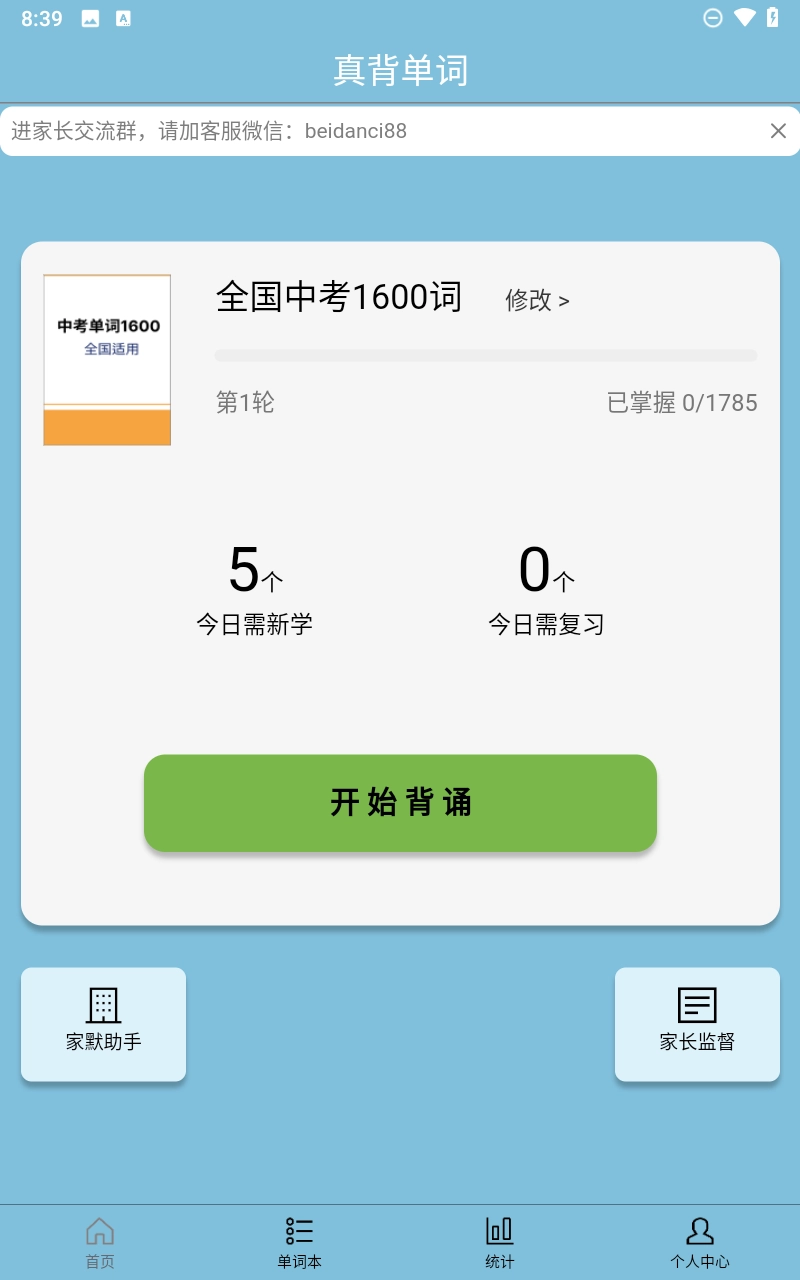Select the 今日需新学 count of 5
The image size is (800, 1280).
pyautogui.click(x=254, y=590)
